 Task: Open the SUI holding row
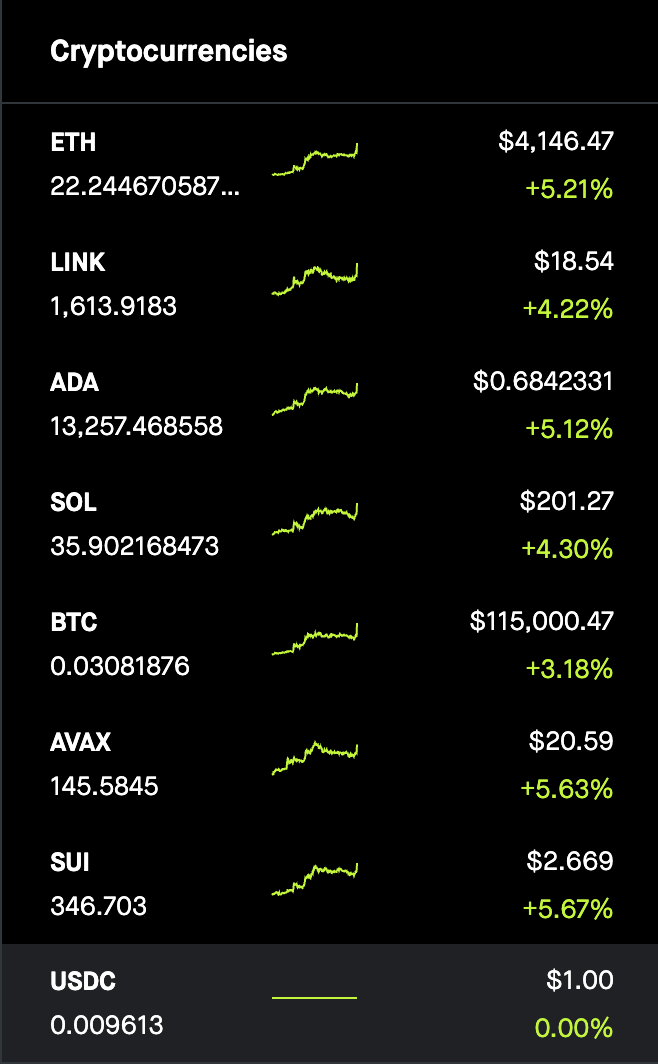point(329,884)
